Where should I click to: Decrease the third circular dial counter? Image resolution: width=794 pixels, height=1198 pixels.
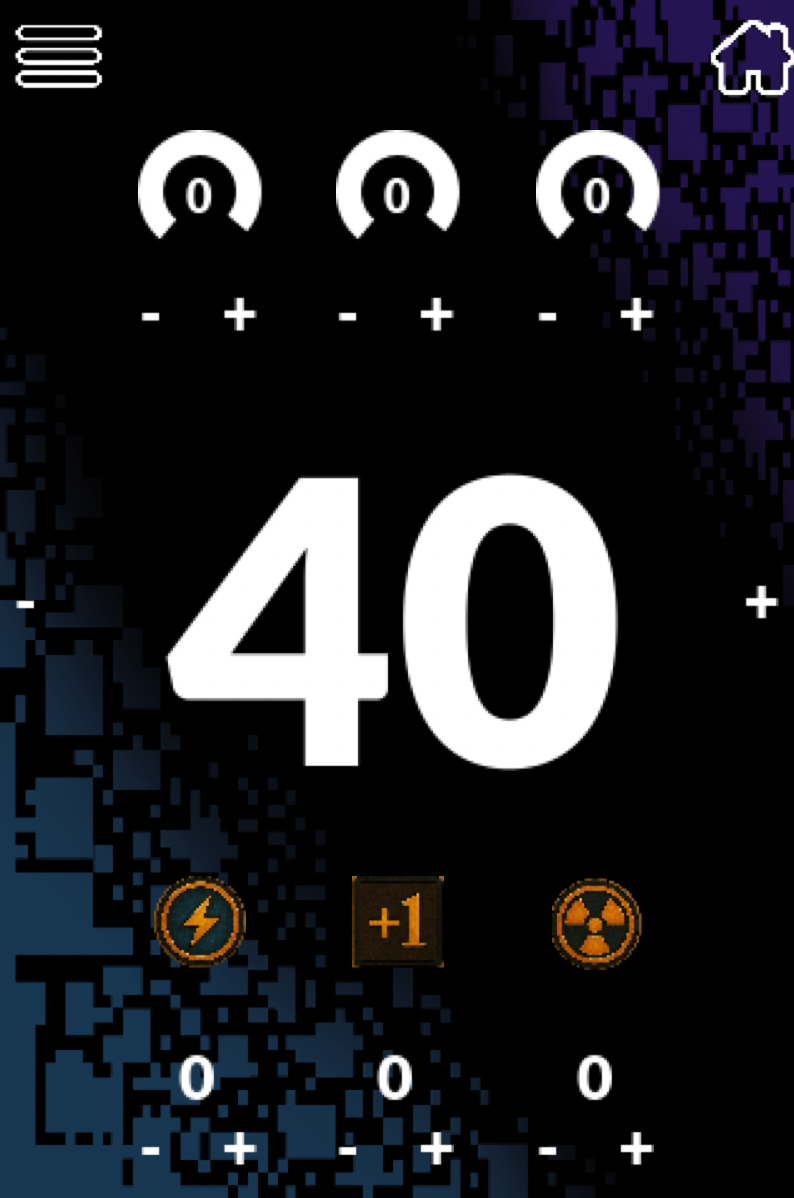547,316
